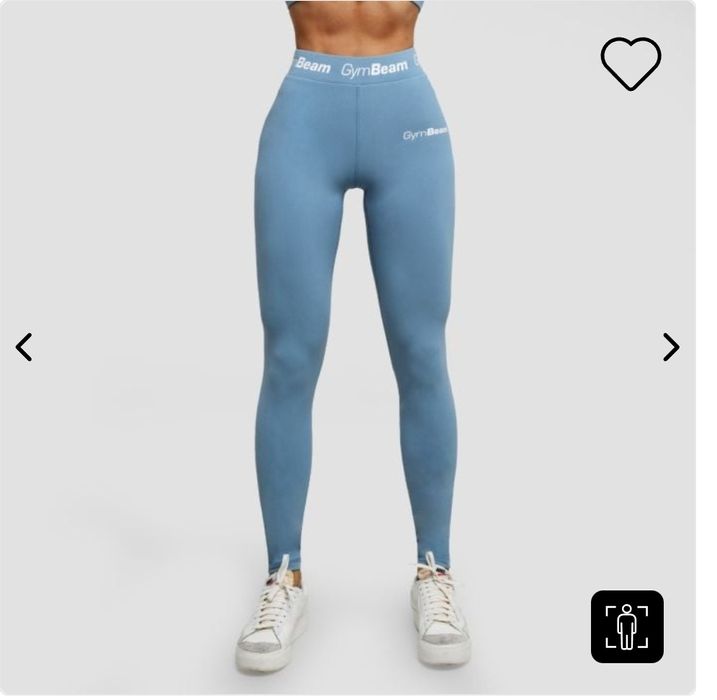Open the virtual try-on model view
The width and height of the screenshot is (717, 700).
627,627
